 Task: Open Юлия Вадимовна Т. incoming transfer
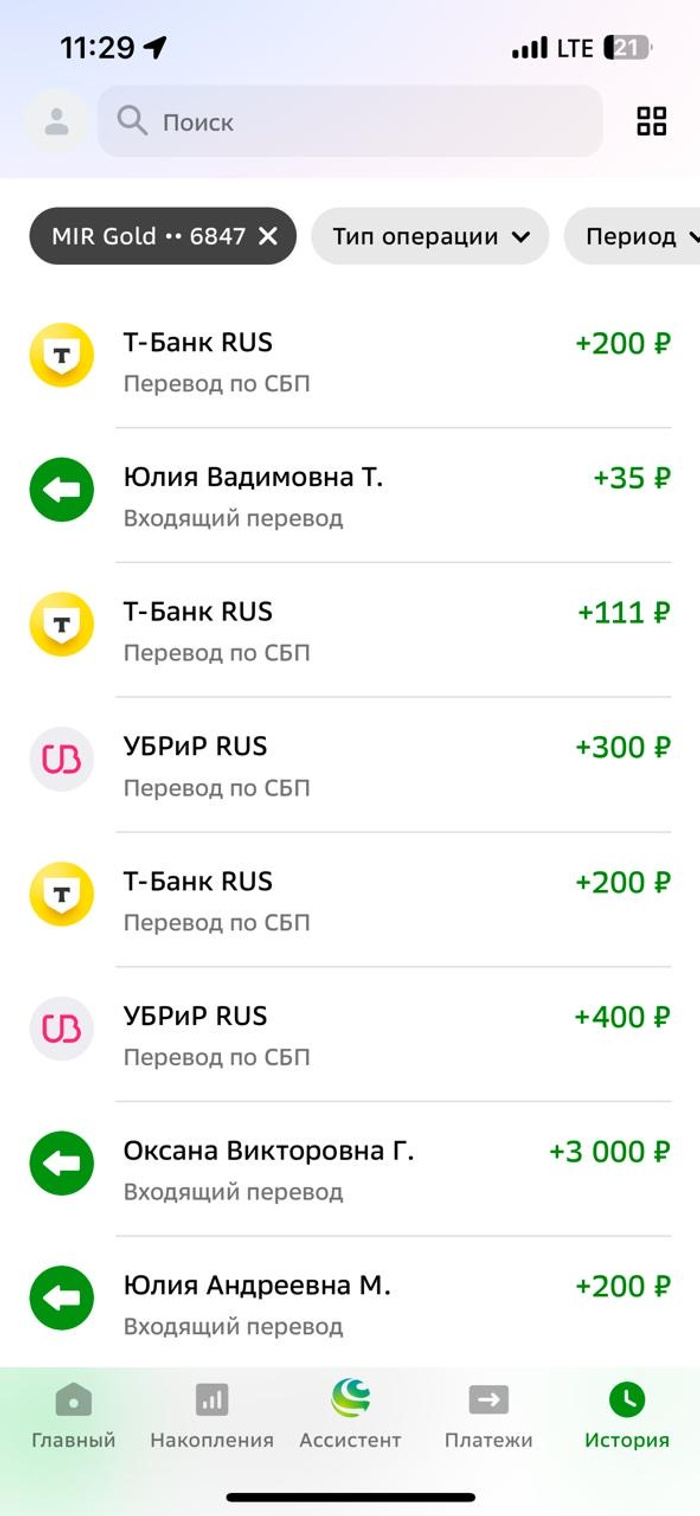[x=350, y=494]
